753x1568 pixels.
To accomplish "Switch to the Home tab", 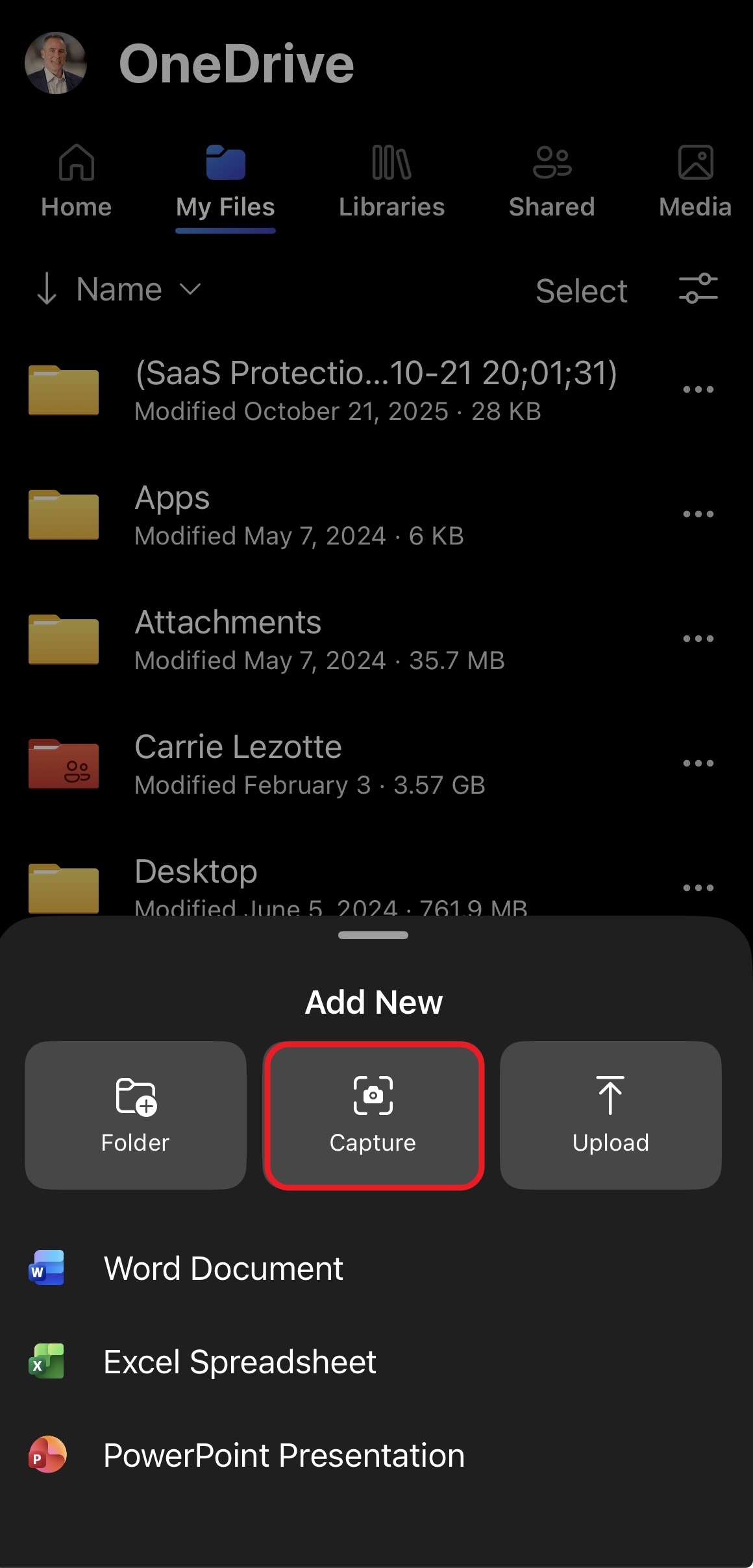I will 77,182.
